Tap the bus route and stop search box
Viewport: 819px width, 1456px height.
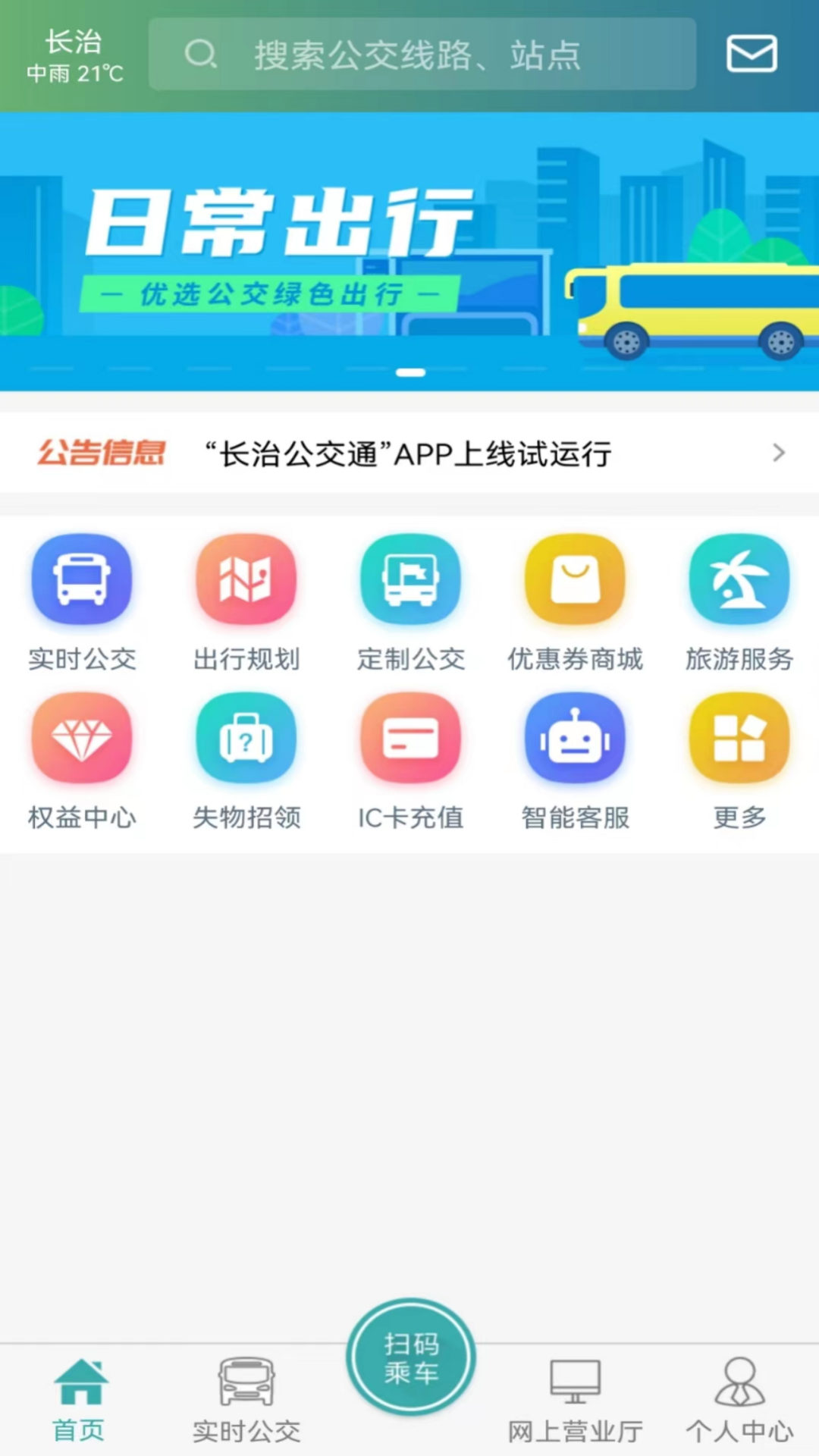tap(422, 55)
